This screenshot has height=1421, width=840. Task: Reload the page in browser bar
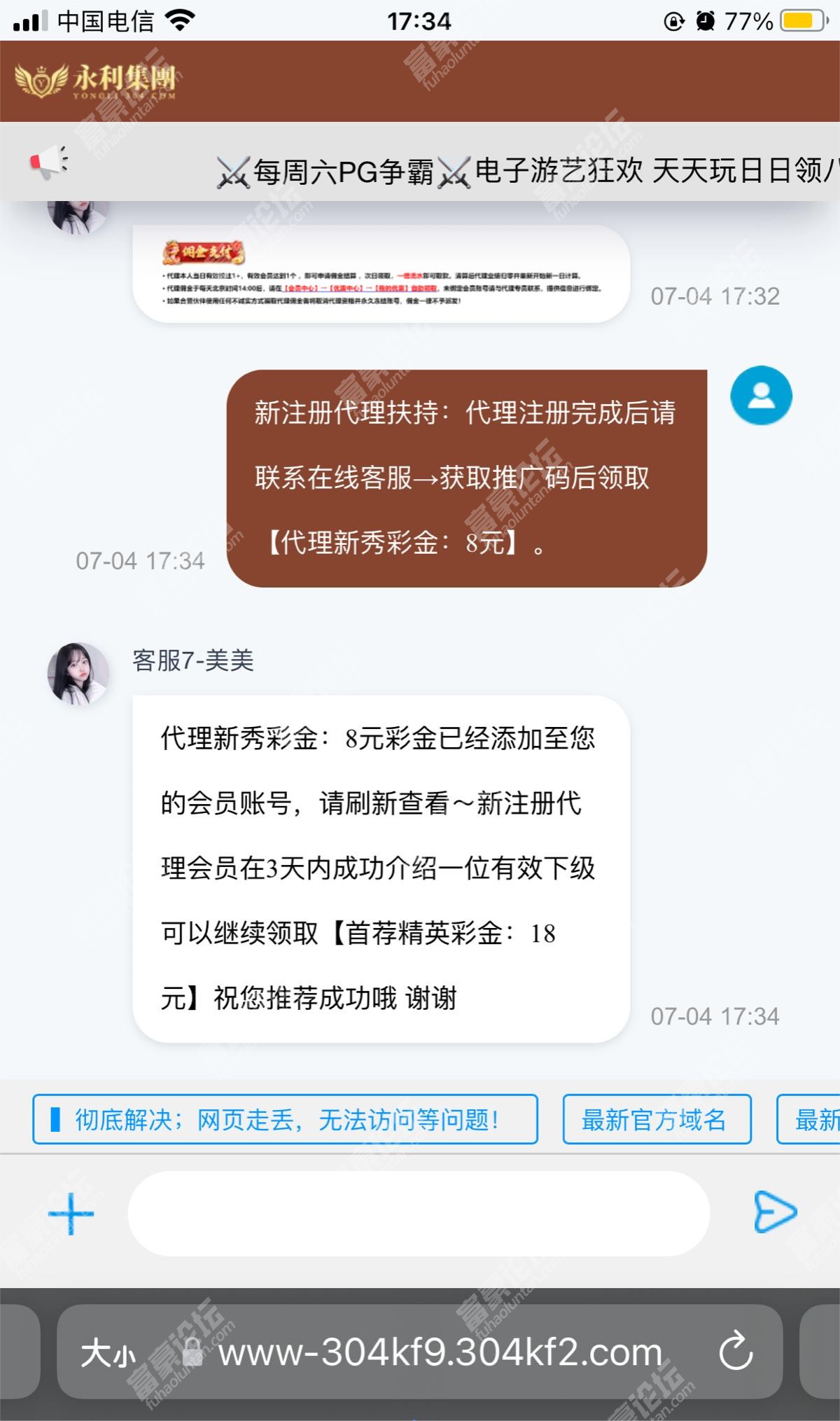click(x=735, y=1351)
